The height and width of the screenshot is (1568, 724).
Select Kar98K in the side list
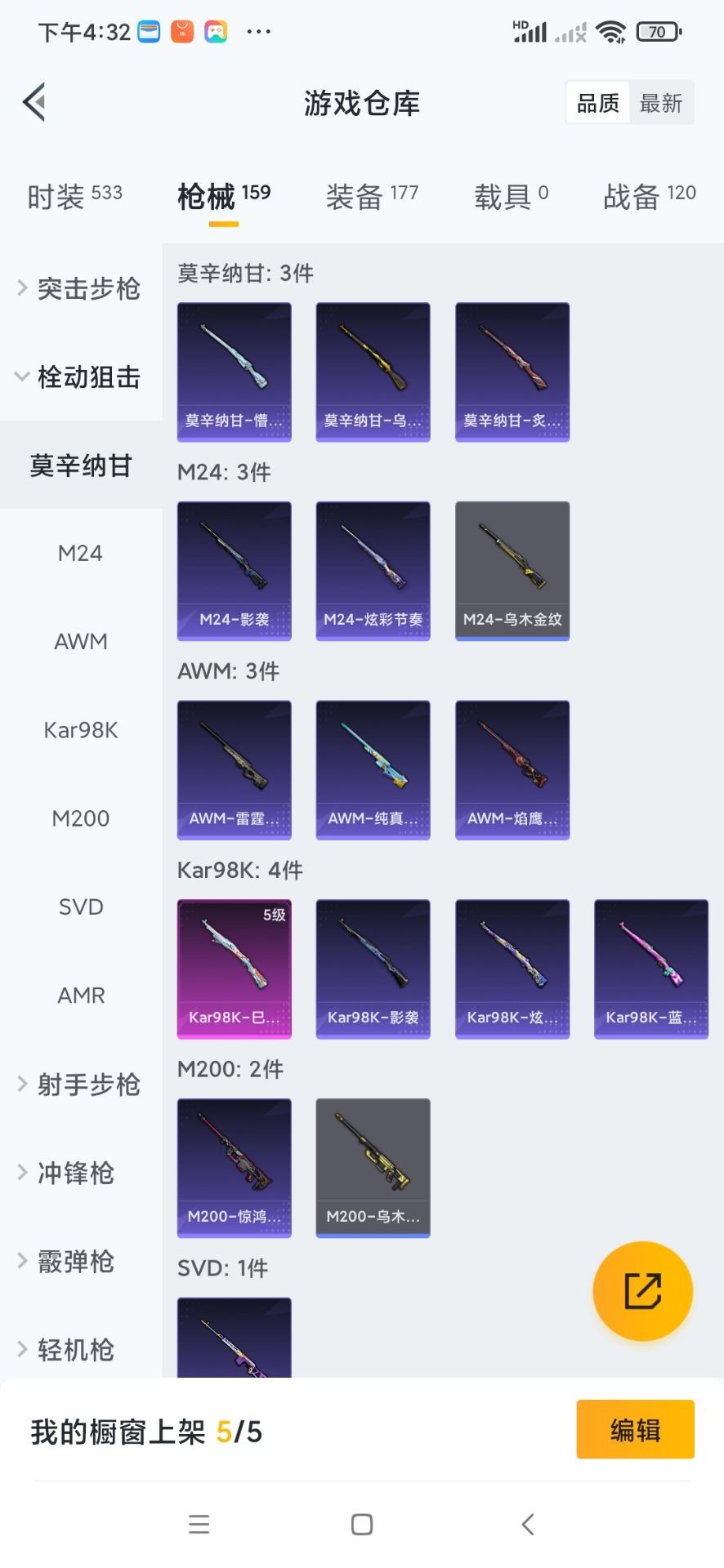click(80, 730)
